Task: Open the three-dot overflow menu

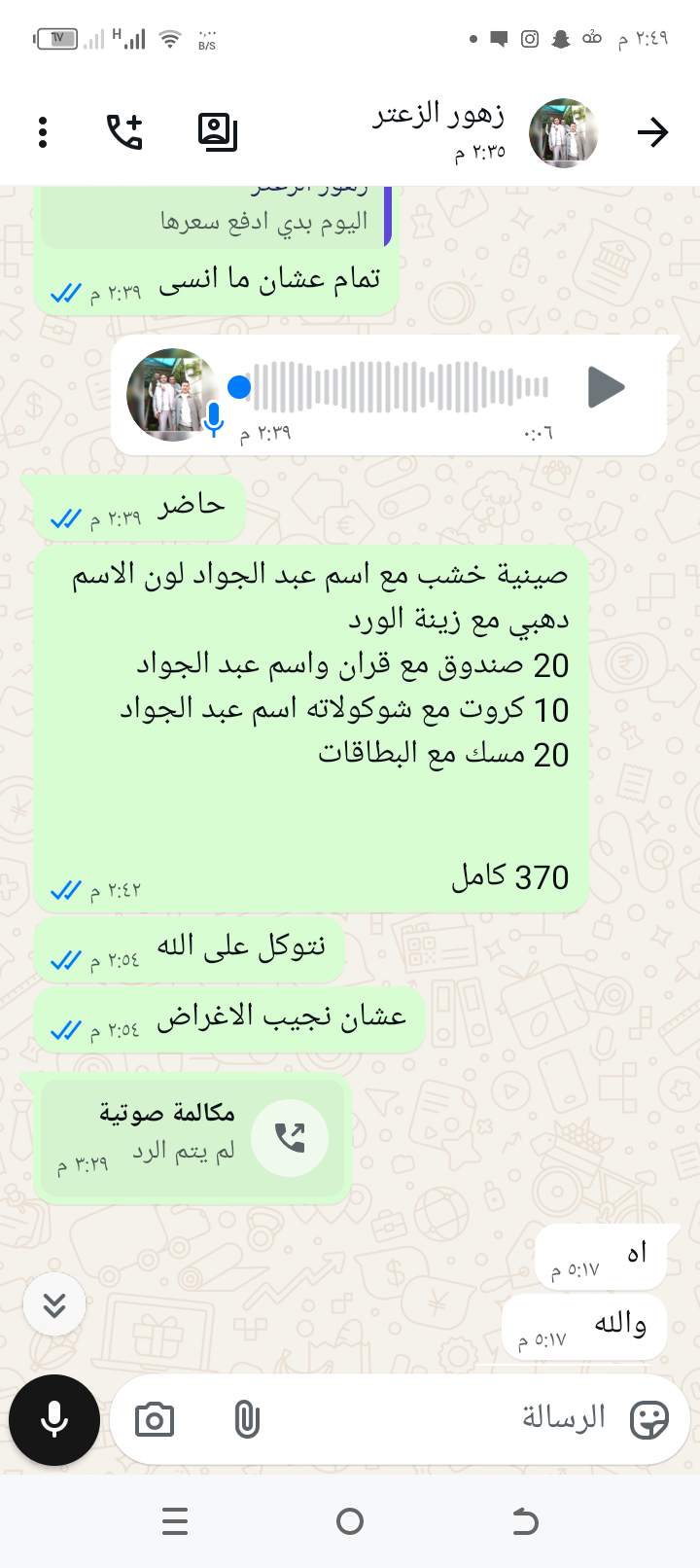Action: point(43,132)
